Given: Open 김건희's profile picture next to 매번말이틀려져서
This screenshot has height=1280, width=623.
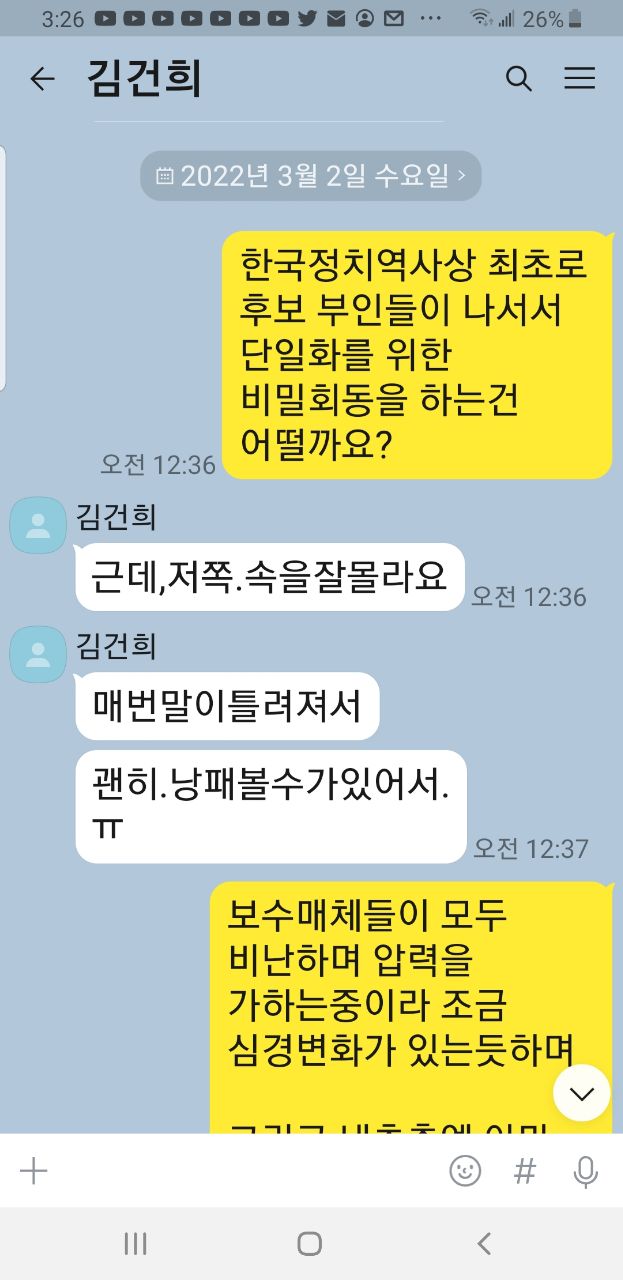Looking at the screenshot, I should click(x=38, y=654).
